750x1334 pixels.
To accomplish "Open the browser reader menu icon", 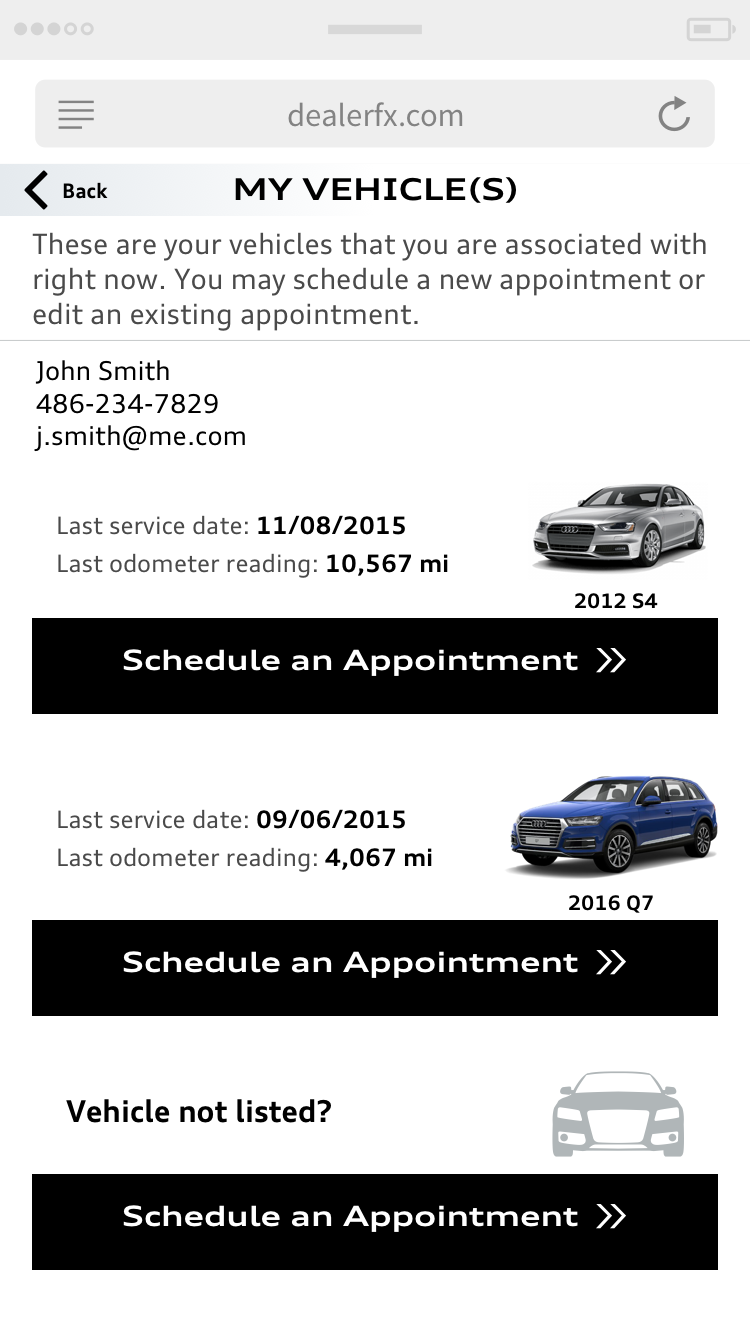I will click(x=76, y=114).
